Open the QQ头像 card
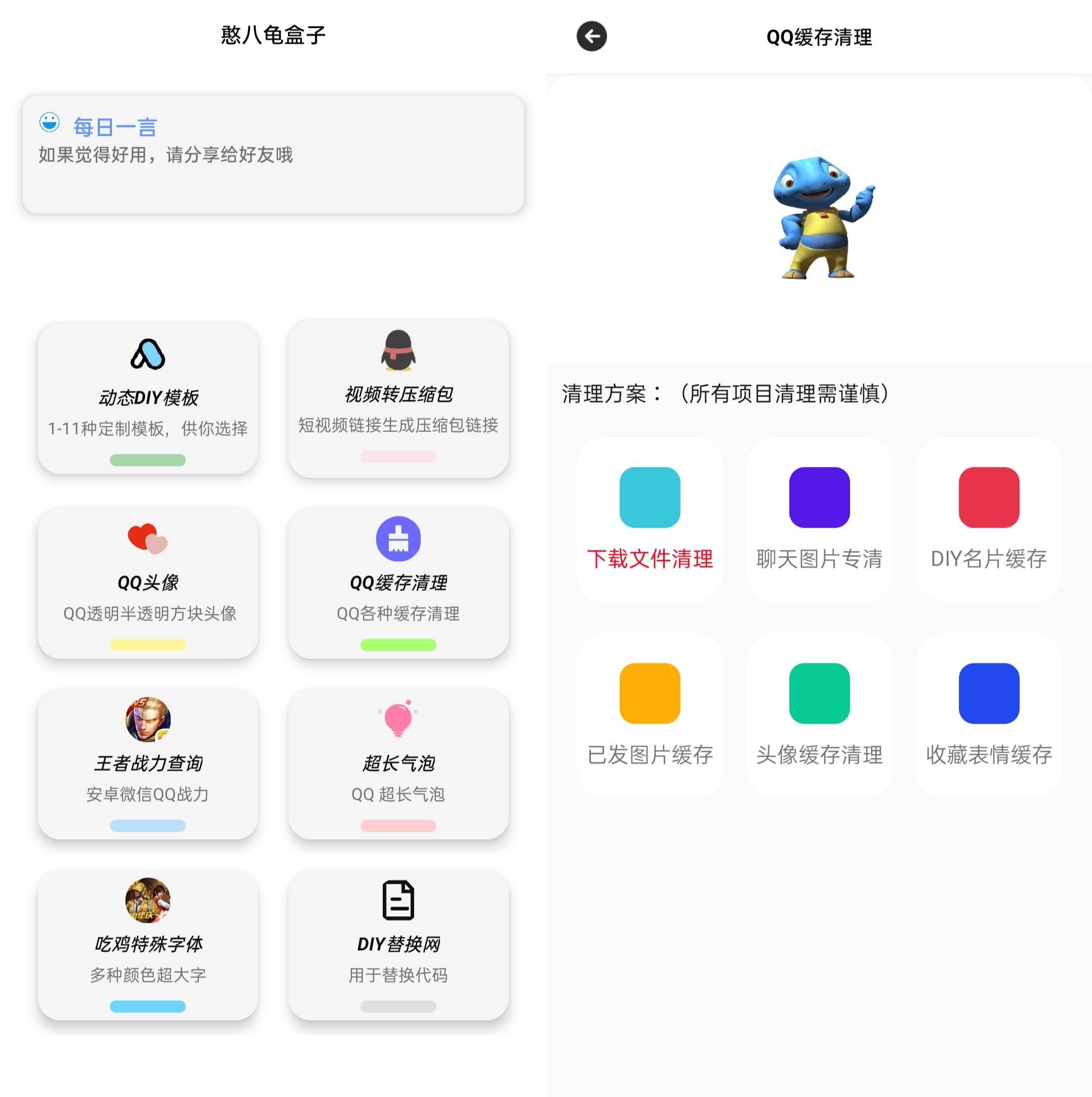This screenshot has height=1097, width=1092. [x=147, y=582]
